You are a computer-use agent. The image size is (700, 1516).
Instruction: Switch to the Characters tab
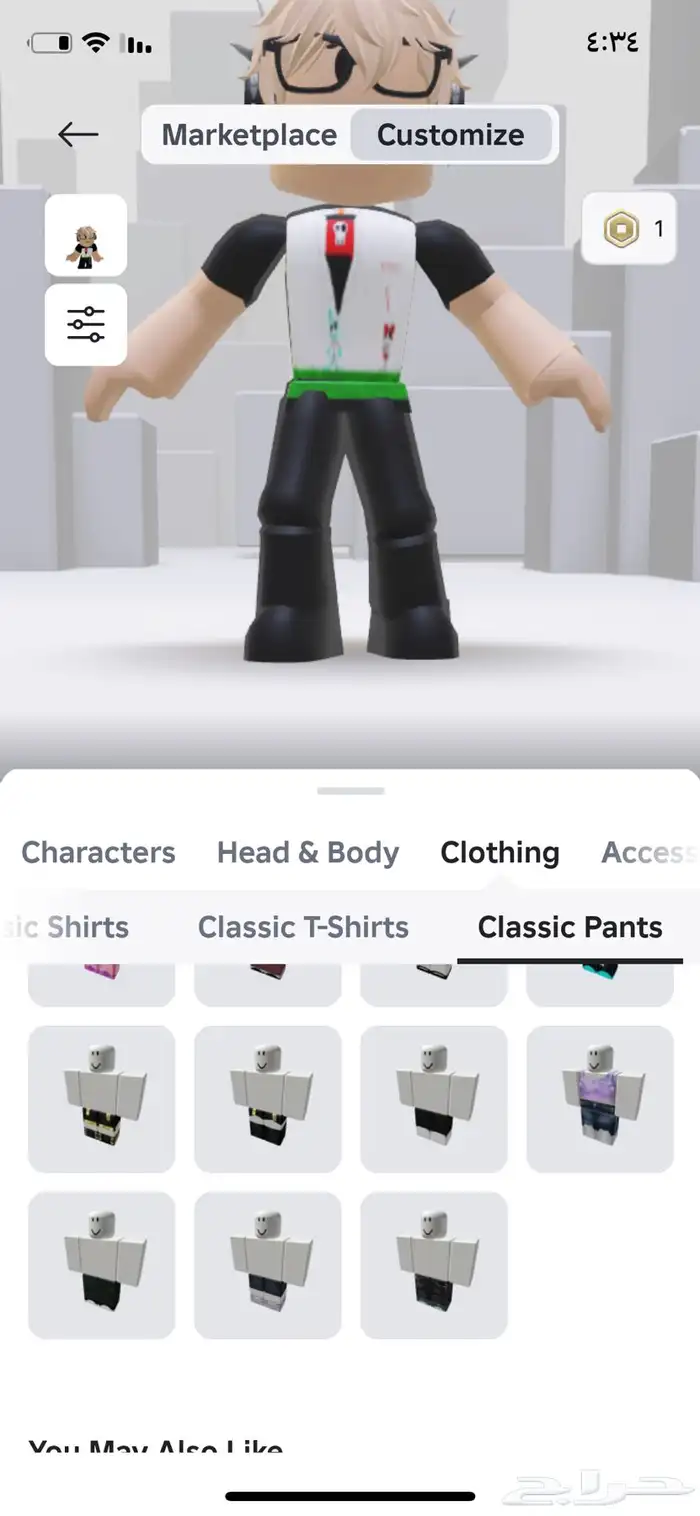coord(98,852)
